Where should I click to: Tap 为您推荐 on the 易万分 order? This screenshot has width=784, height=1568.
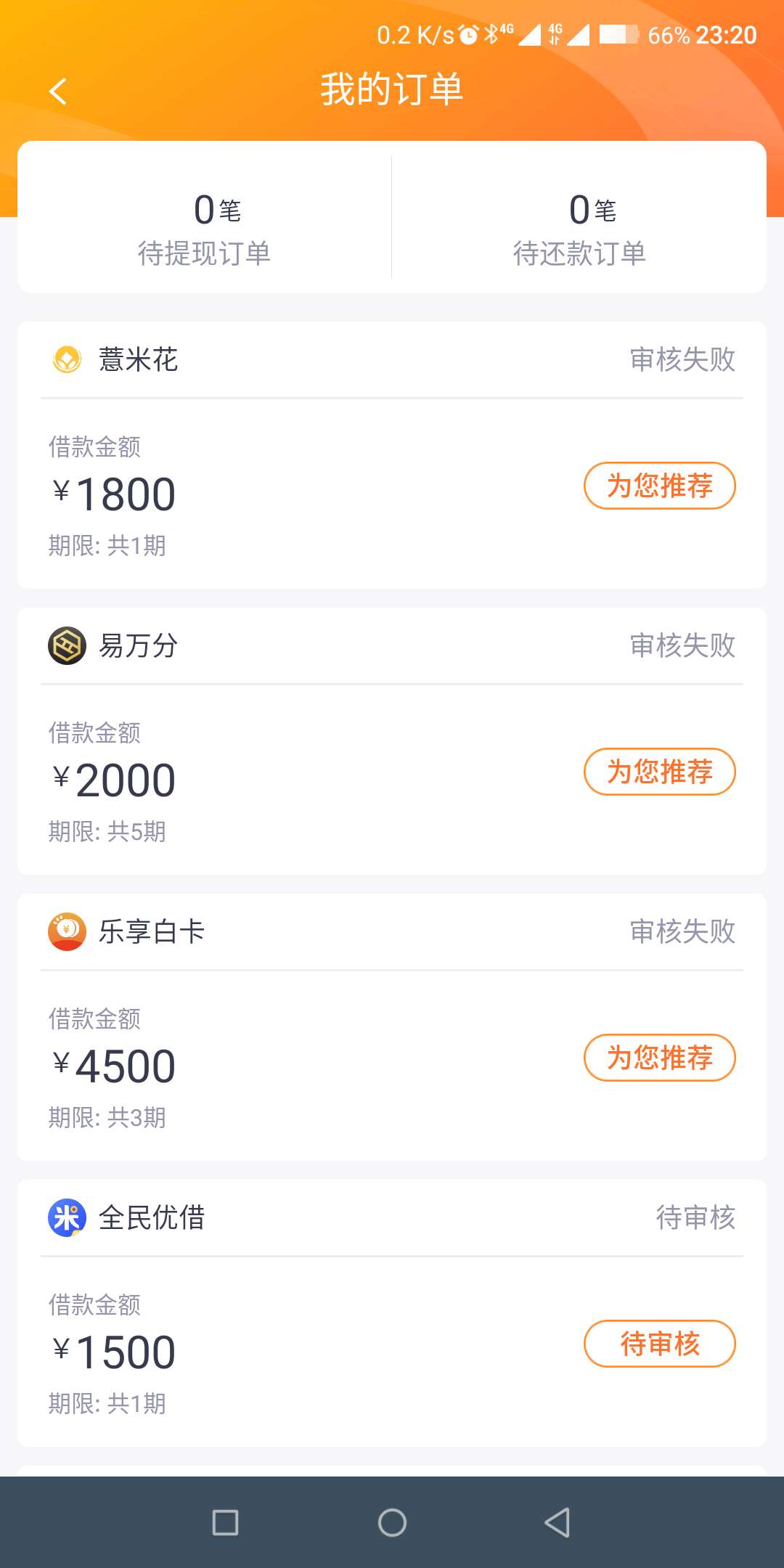click(x=659, y=772)
